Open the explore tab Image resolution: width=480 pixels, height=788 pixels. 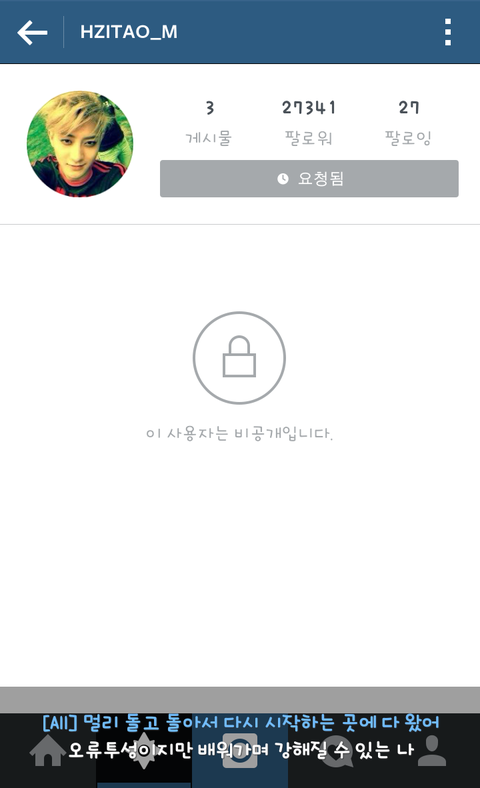[x=144, y=750]
